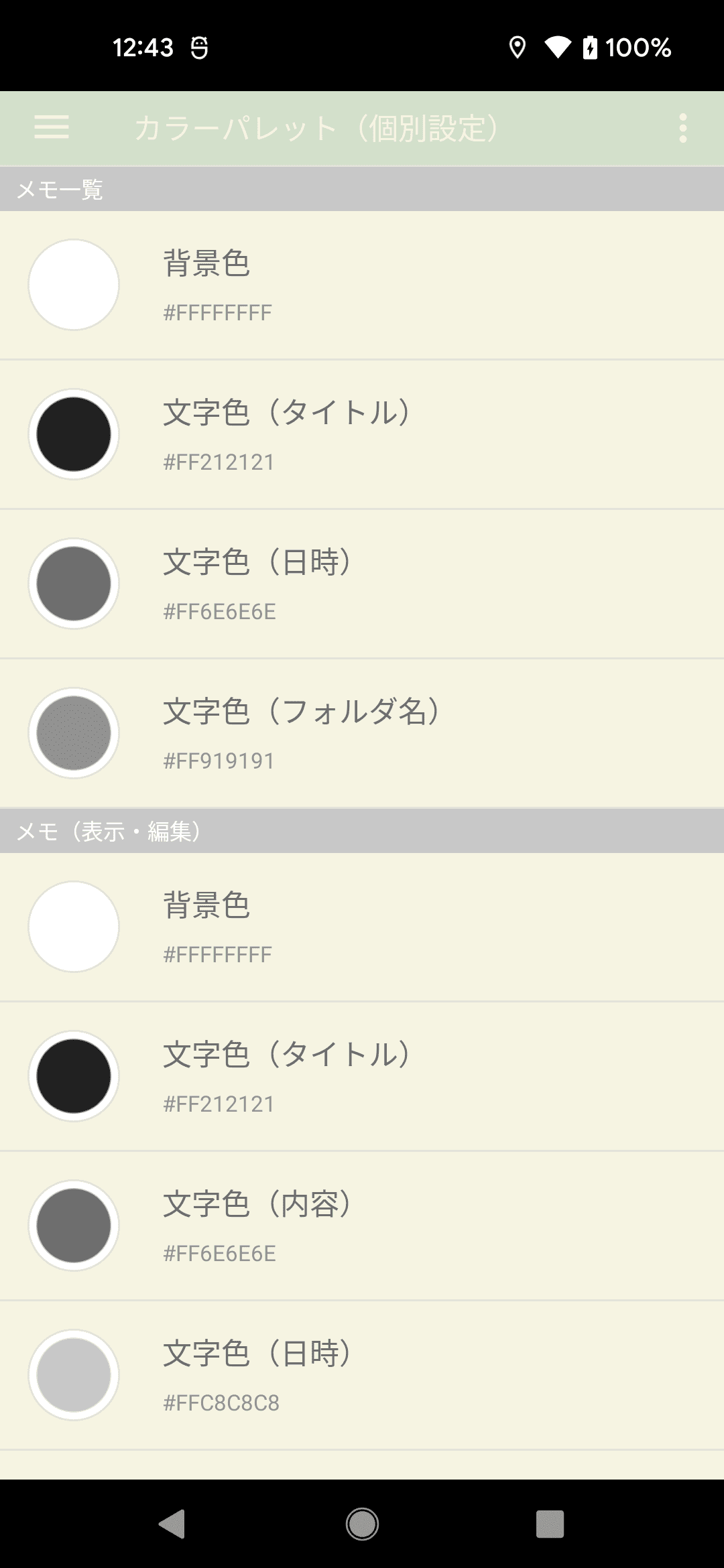Go back with system back button
This screenshot has height=1568, width=724.
click(x=172, y=1524)
